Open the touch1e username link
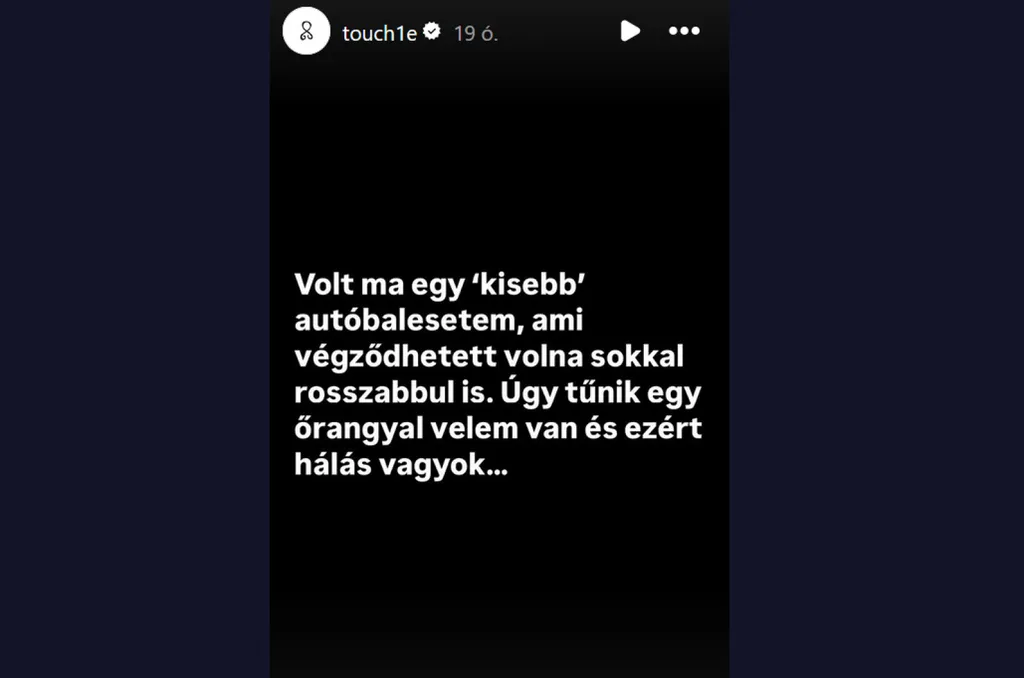The image size is (1024, 678). (379, 33)
